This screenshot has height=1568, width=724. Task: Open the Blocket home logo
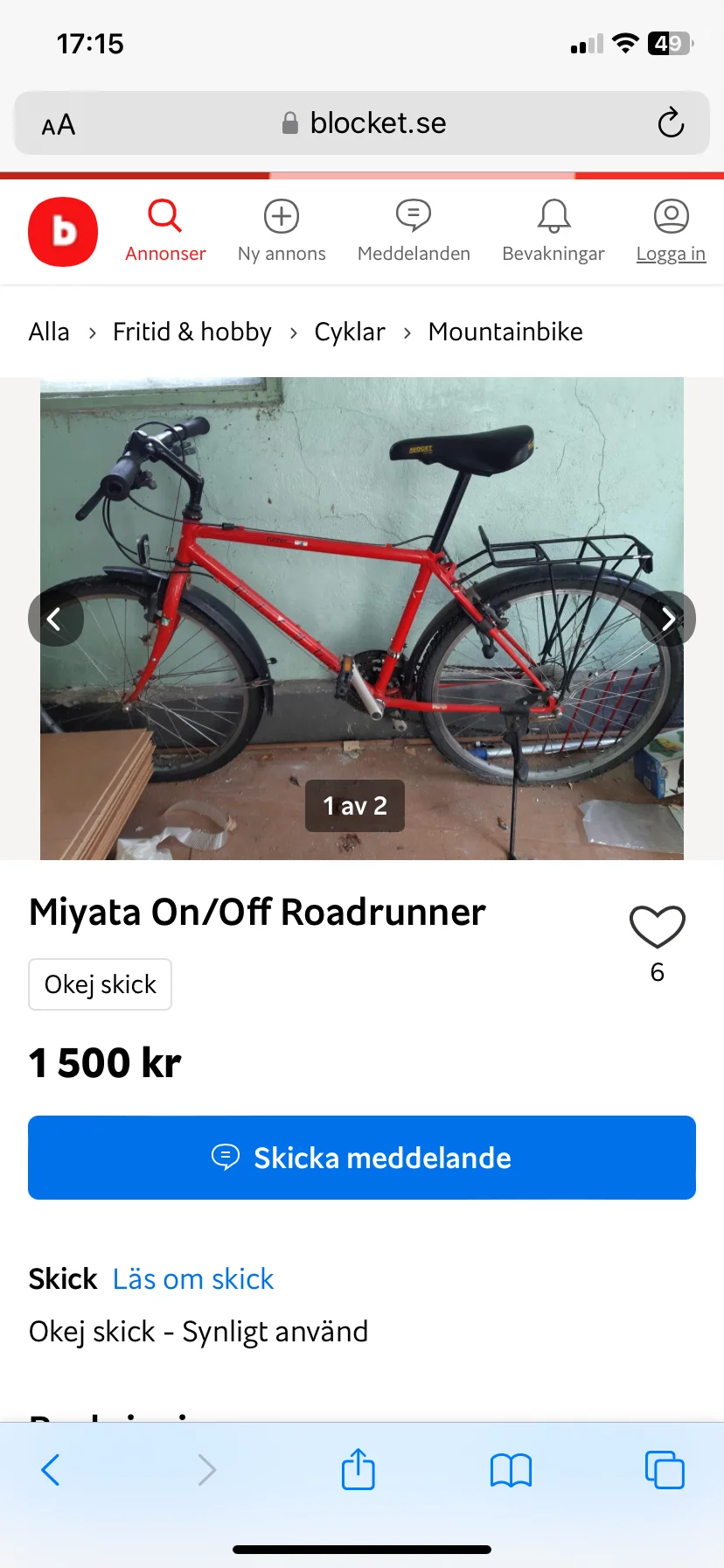pos(63,232)
